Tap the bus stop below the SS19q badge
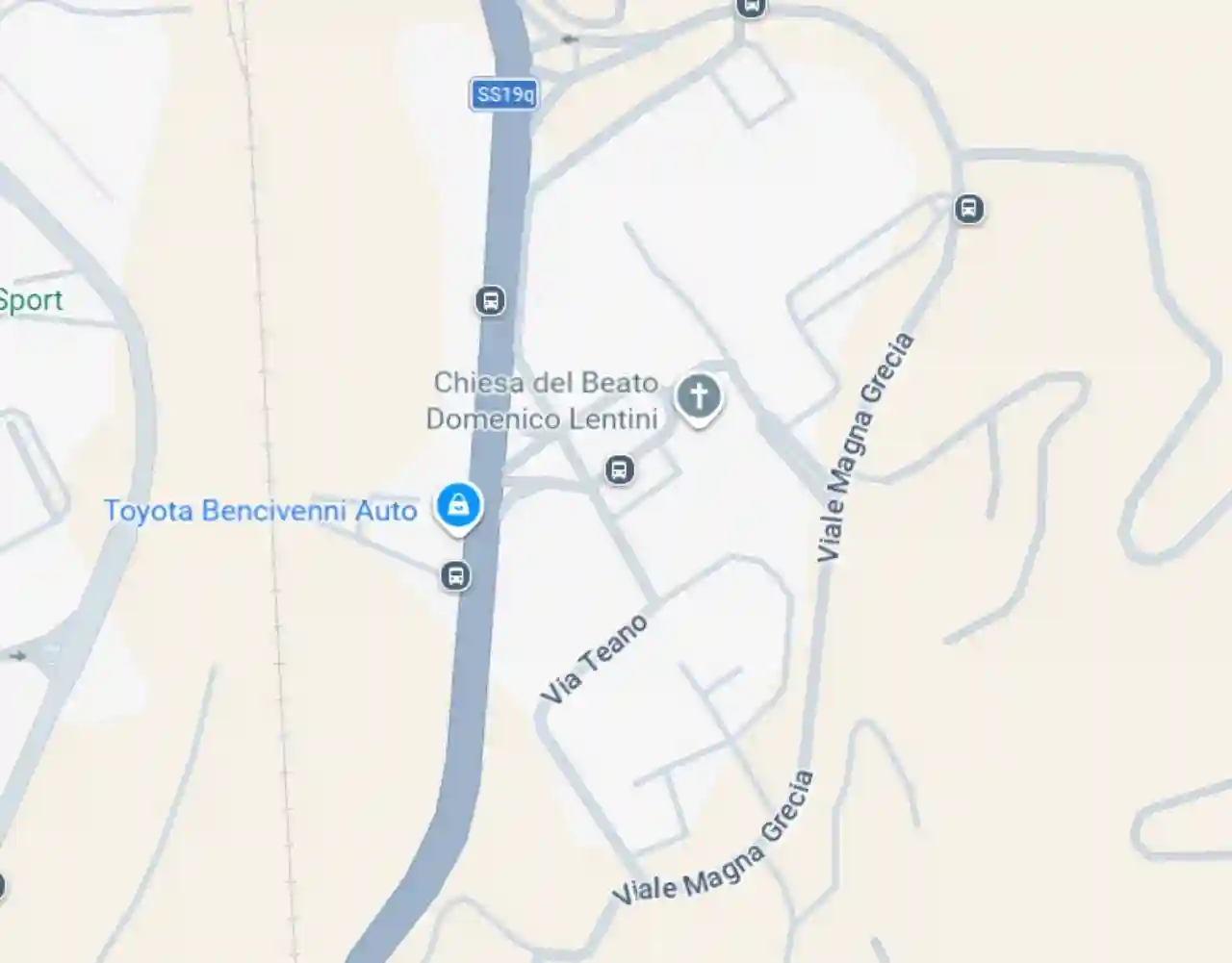The image size is (1232, 963). coord(490,301)
